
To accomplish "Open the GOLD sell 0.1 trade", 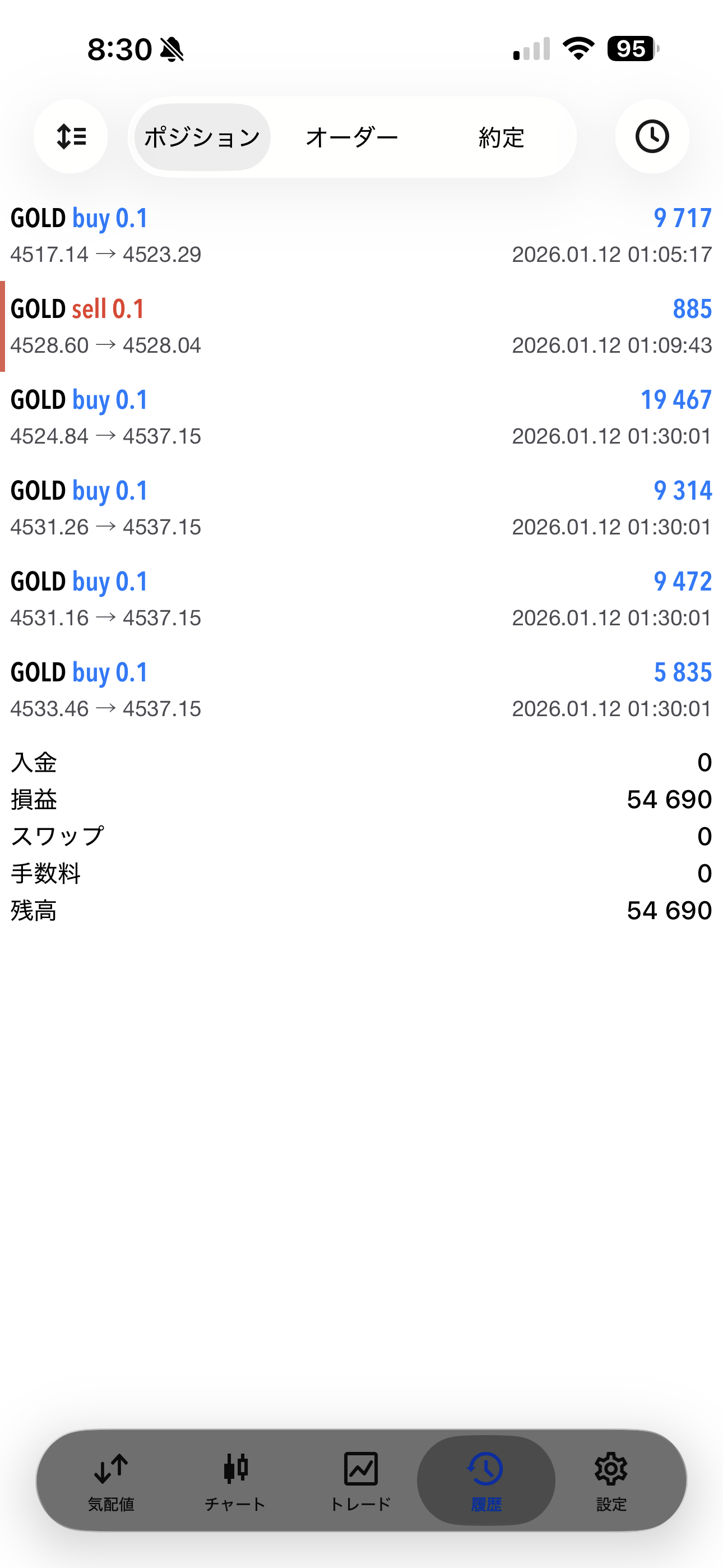I will 361,326.
